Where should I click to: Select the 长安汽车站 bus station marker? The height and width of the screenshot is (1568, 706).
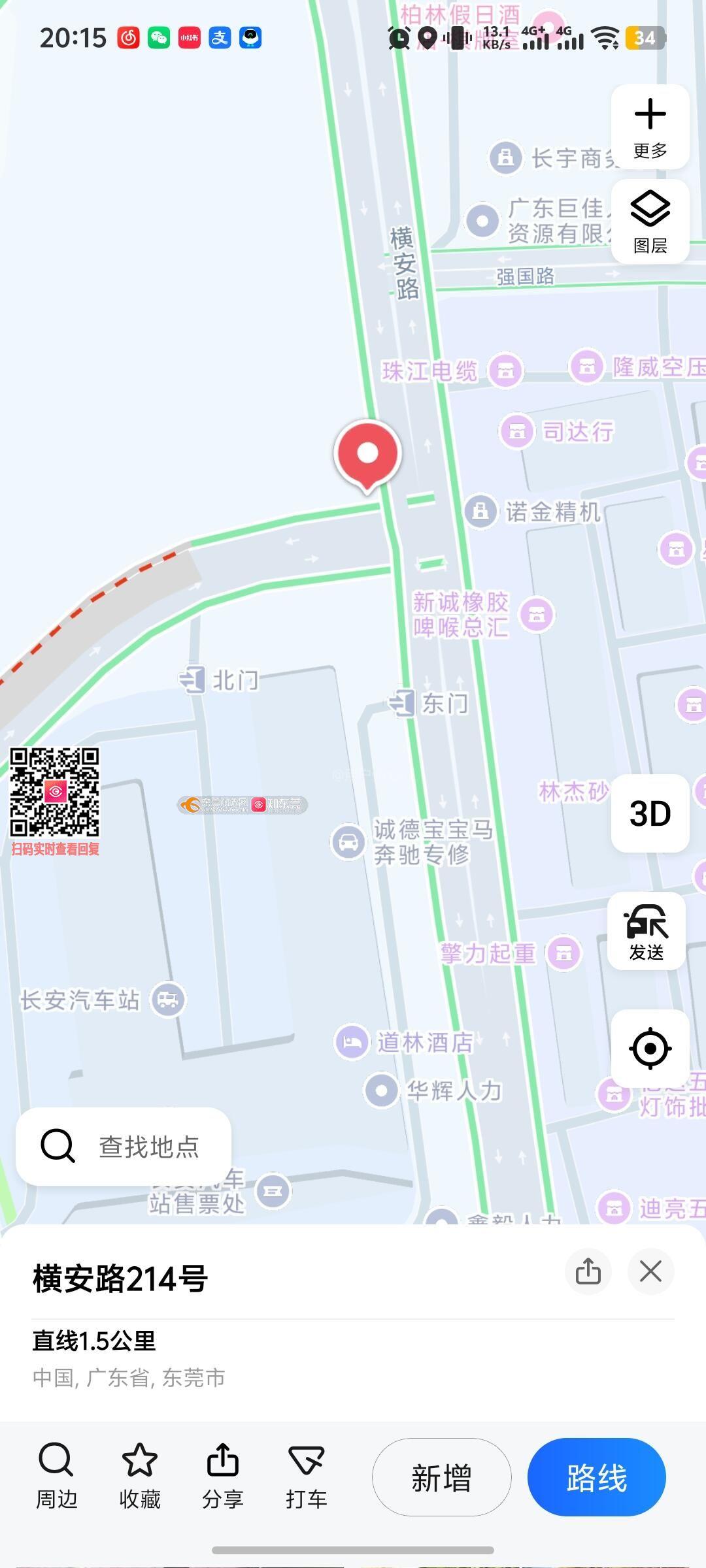(x=168, y=1000)
